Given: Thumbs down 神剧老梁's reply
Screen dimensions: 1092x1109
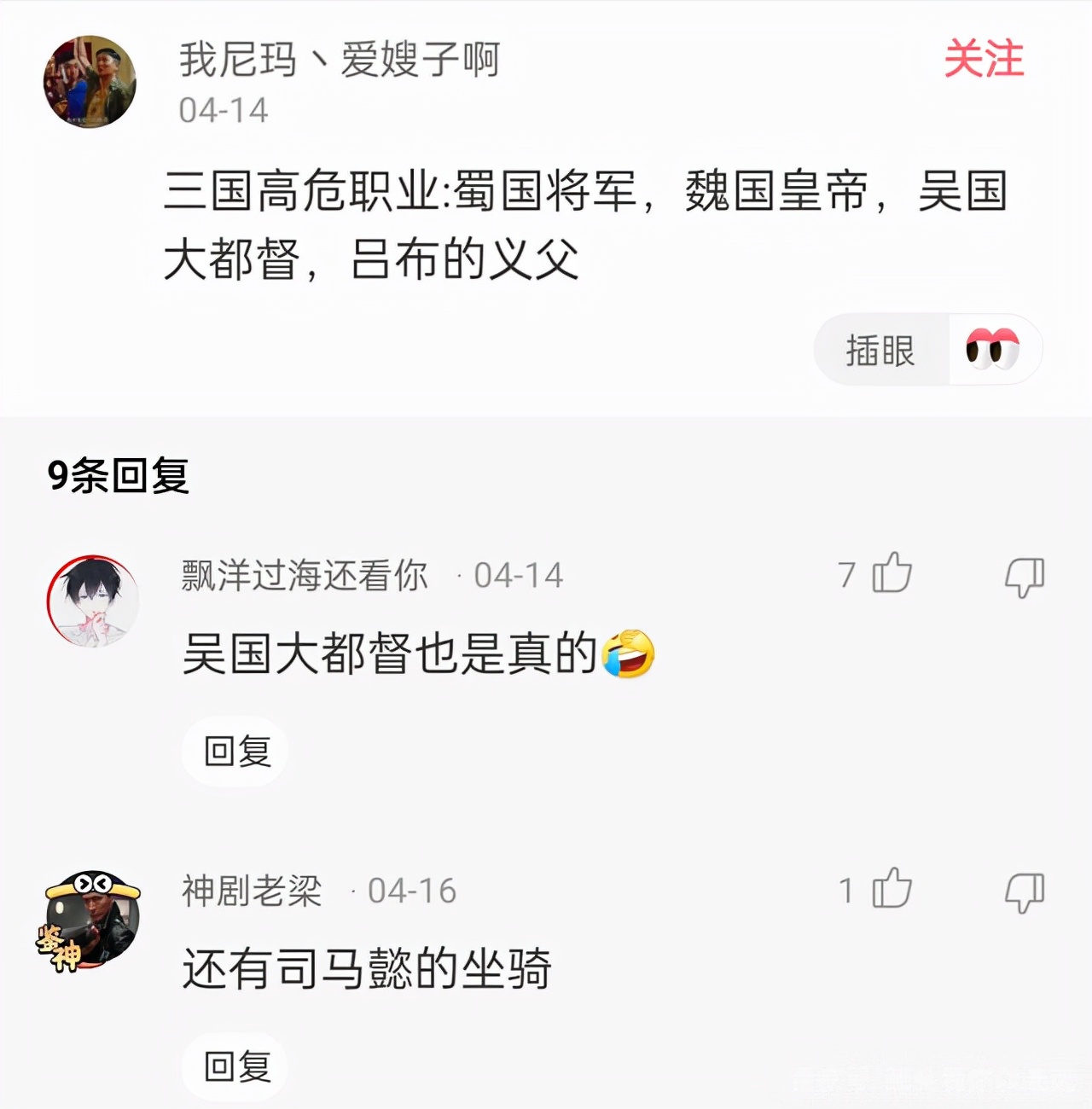Looking at the screenshot, I should coord(1024,892).
